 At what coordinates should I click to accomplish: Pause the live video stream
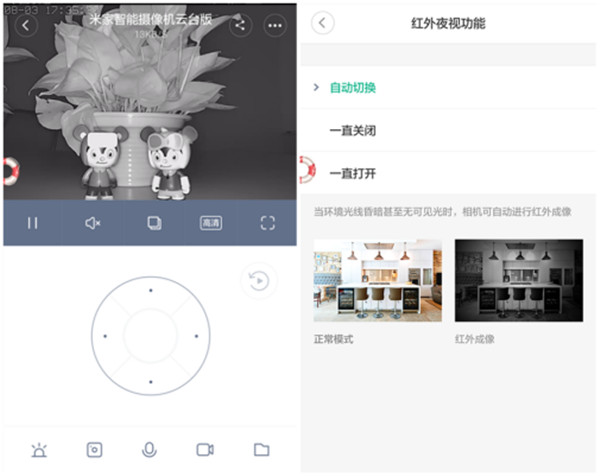(x=32, y=223)
